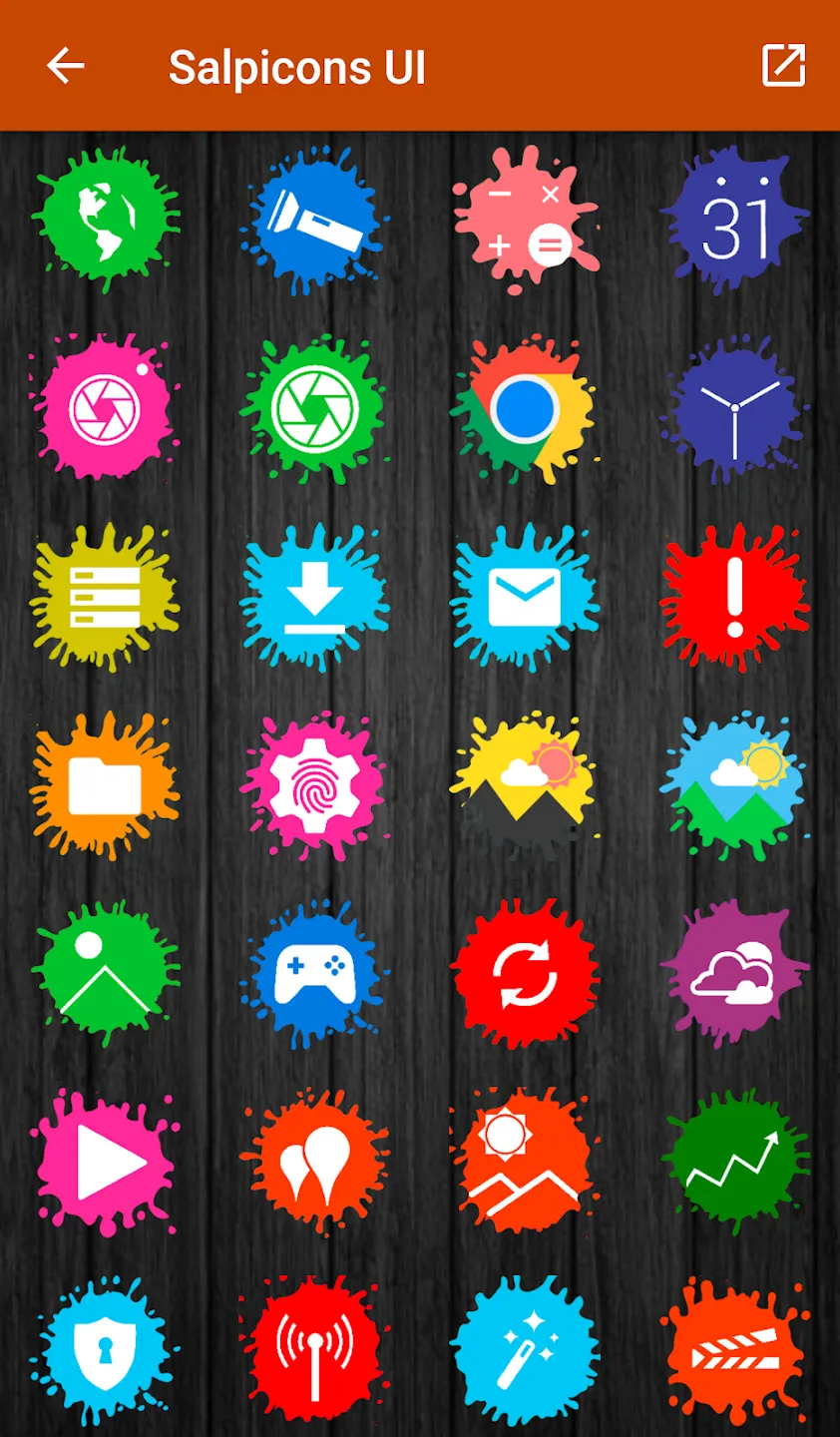This screenshot has height=1437, width=840.
Task: Choose the blue download arrow icon
Action: coord(314,597)
